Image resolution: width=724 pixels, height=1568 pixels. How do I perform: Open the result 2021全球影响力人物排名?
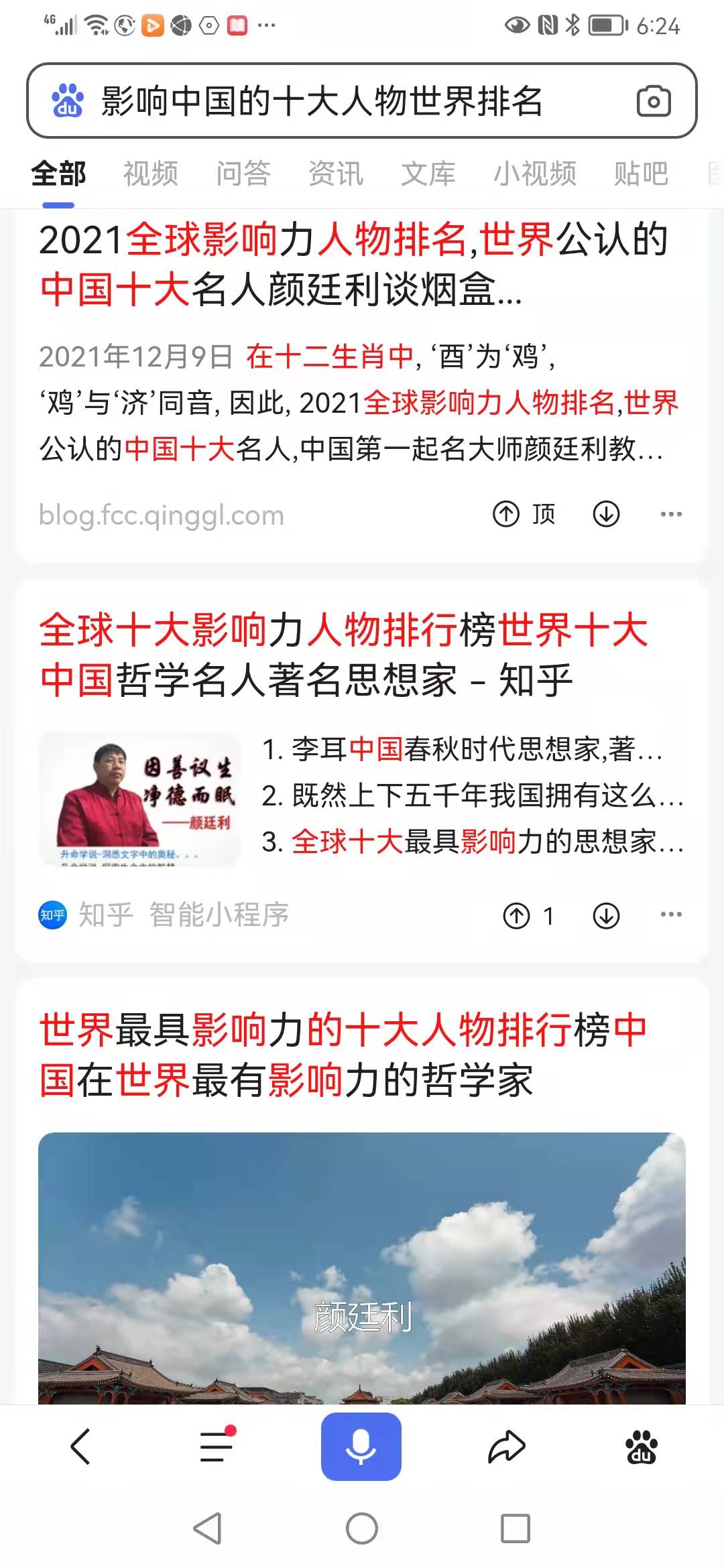click(x=353, y=264)
